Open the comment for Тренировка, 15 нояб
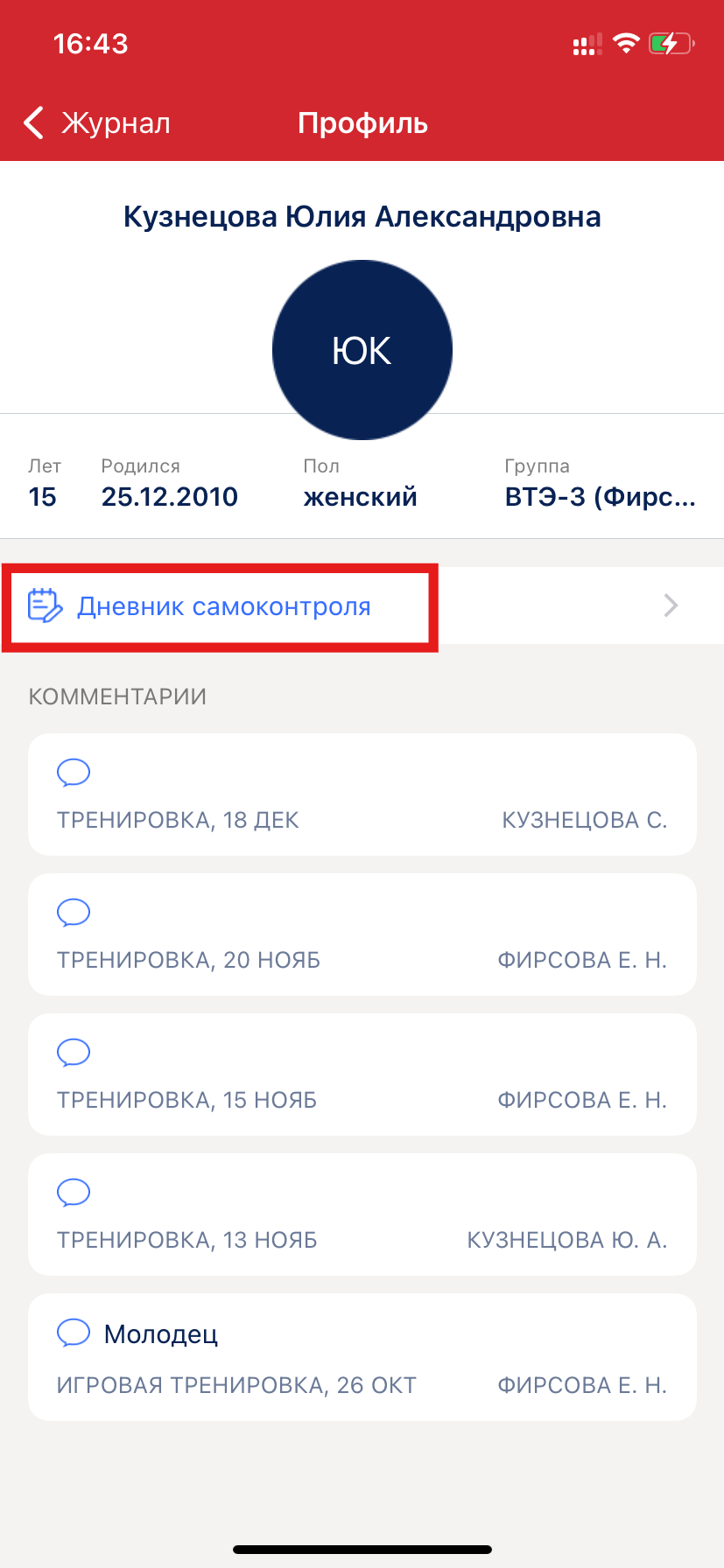 click(362, 1074)
